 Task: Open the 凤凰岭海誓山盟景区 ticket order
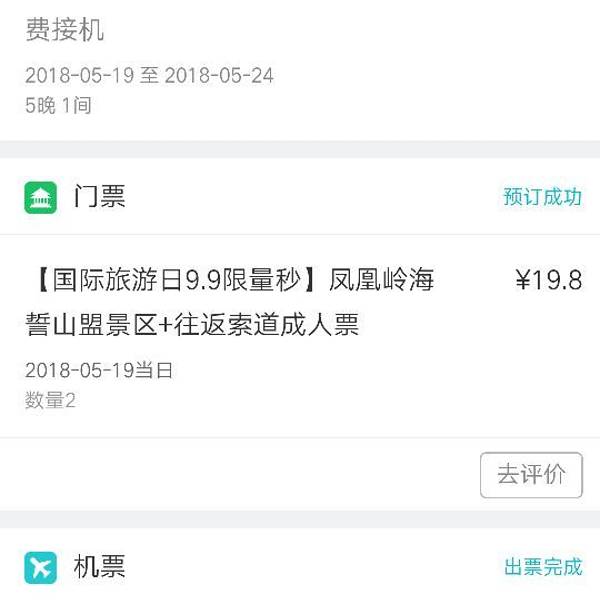230,302
